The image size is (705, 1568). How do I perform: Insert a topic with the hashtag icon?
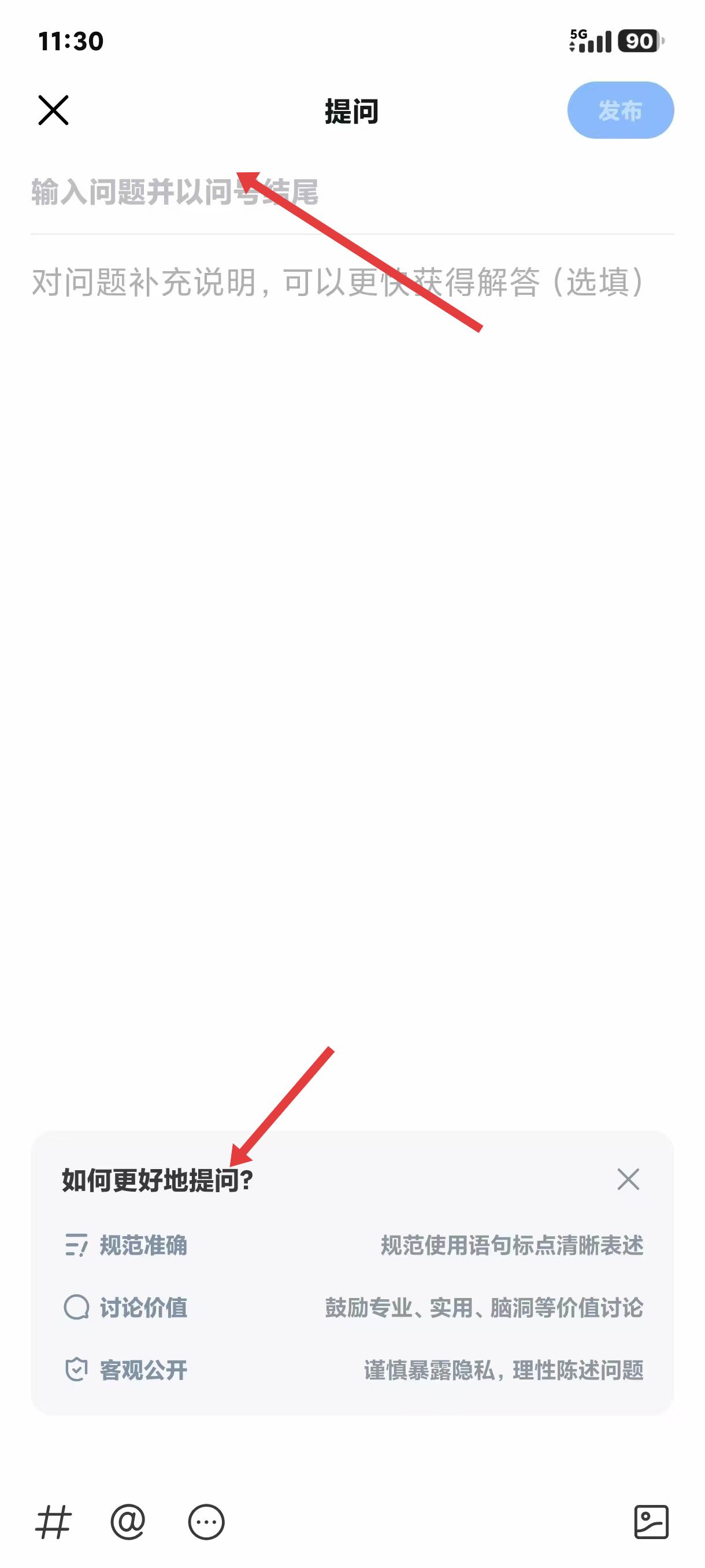(x=54, y=1522)
